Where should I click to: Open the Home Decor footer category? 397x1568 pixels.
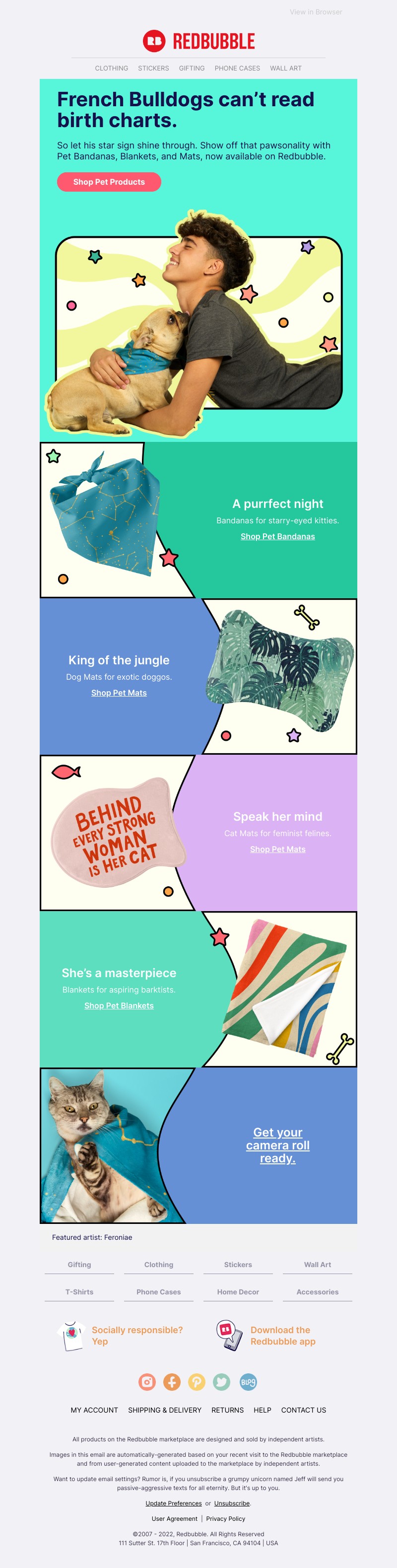tap(238, 1291)
